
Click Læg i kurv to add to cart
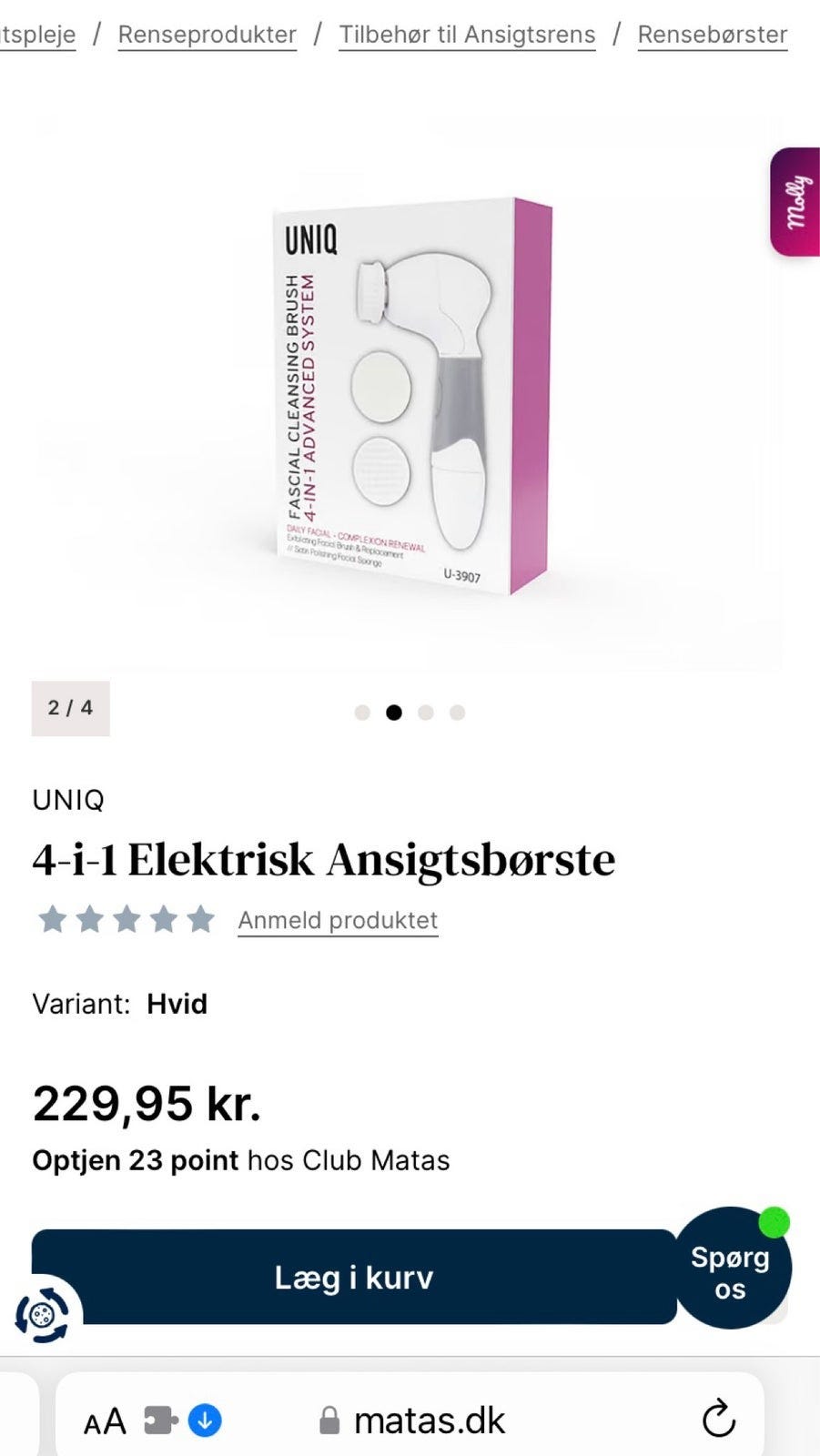pos(354,1277)
